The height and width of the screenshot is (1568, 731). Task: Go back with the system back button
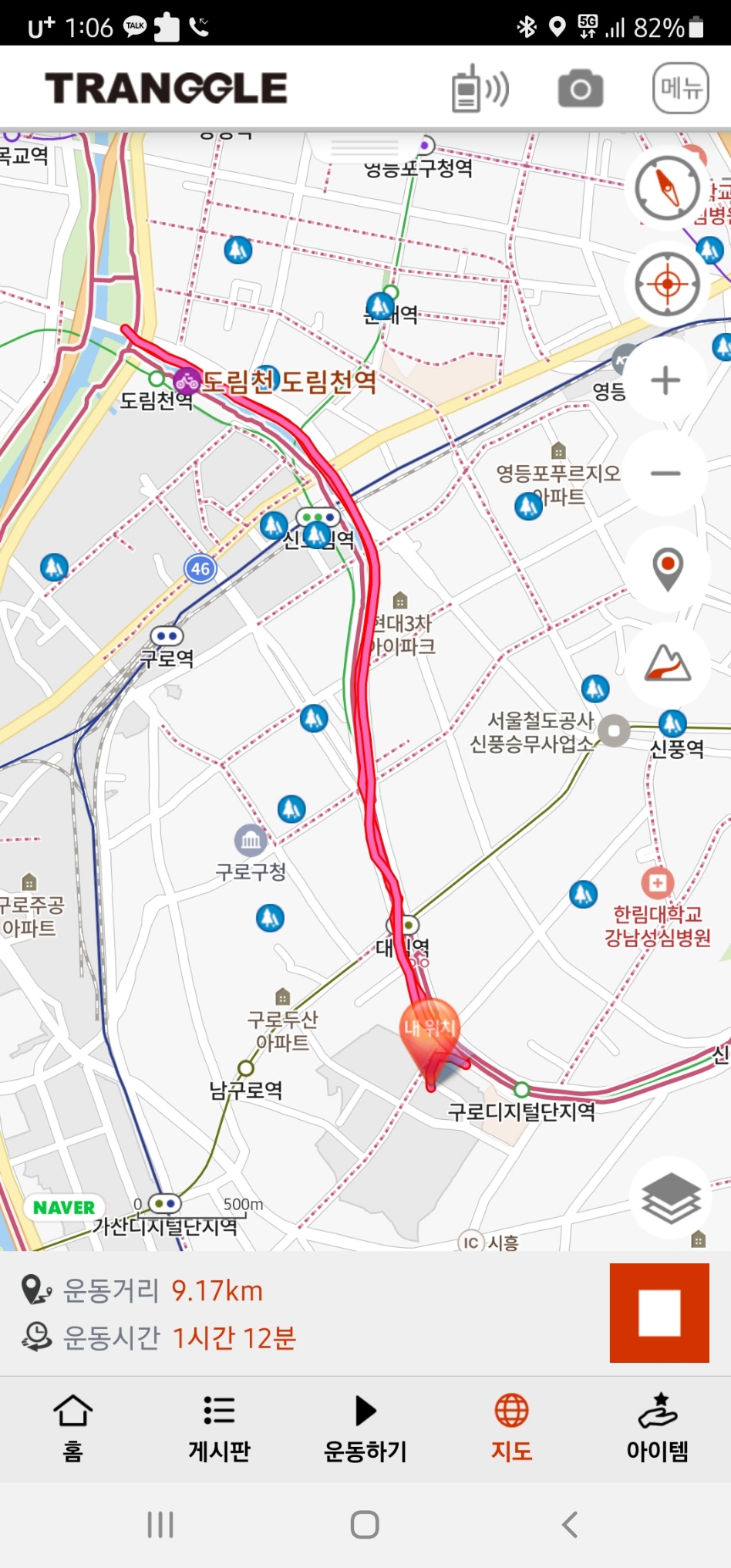pos(570,1525)
